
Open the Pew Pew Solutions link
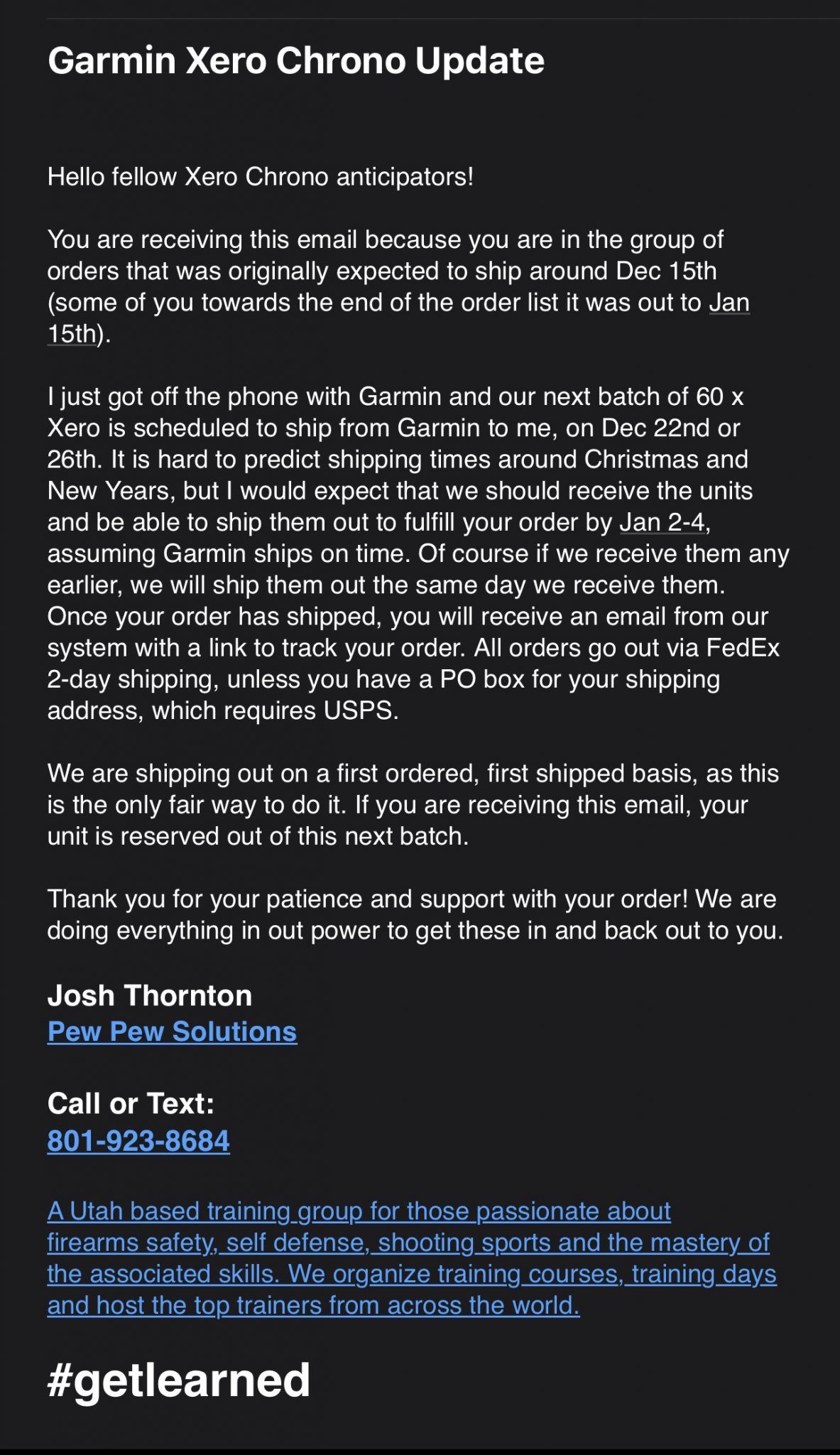click(x=172, y=1032)
